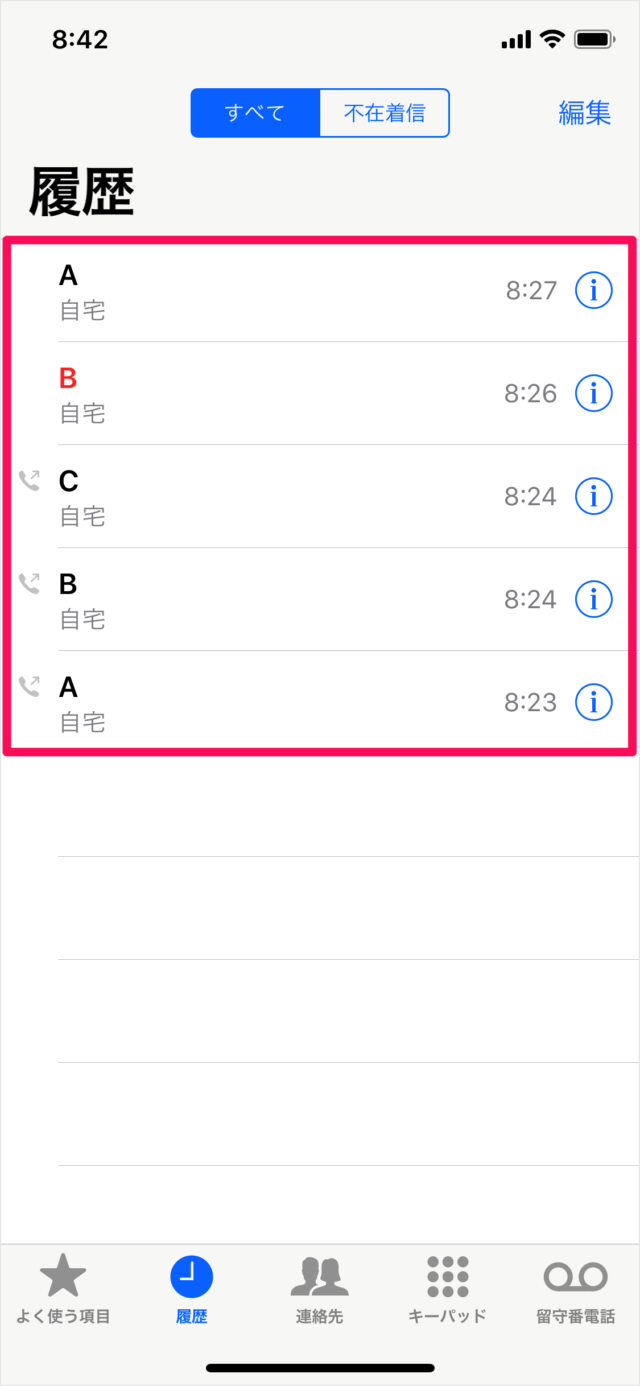Tap the 編集 button
Image resolution: width=640 pixels, height=1386 pixels.
584,113
